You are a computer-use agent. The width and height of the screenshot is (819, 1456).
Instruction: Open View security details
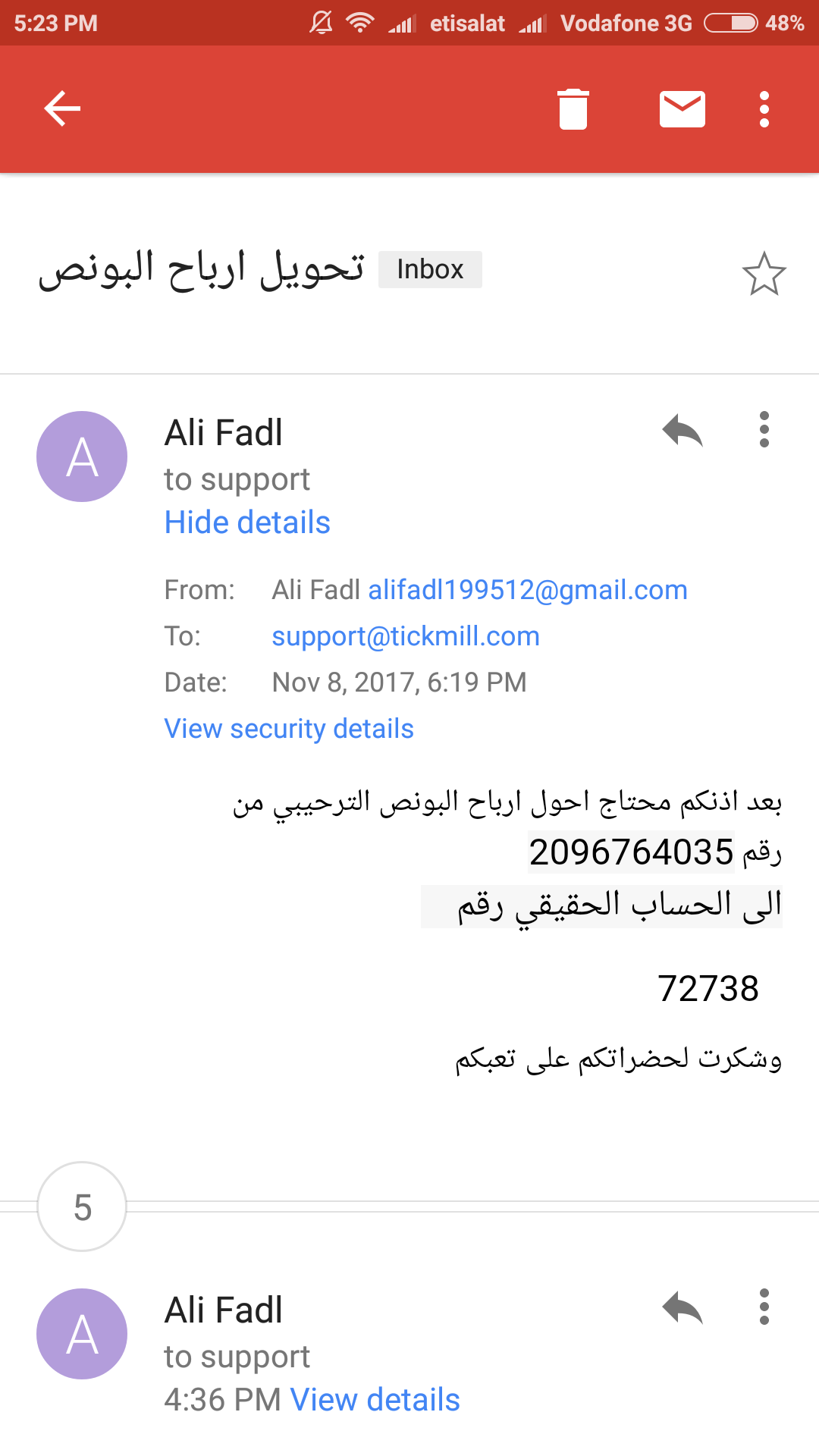tap(289, 729)
